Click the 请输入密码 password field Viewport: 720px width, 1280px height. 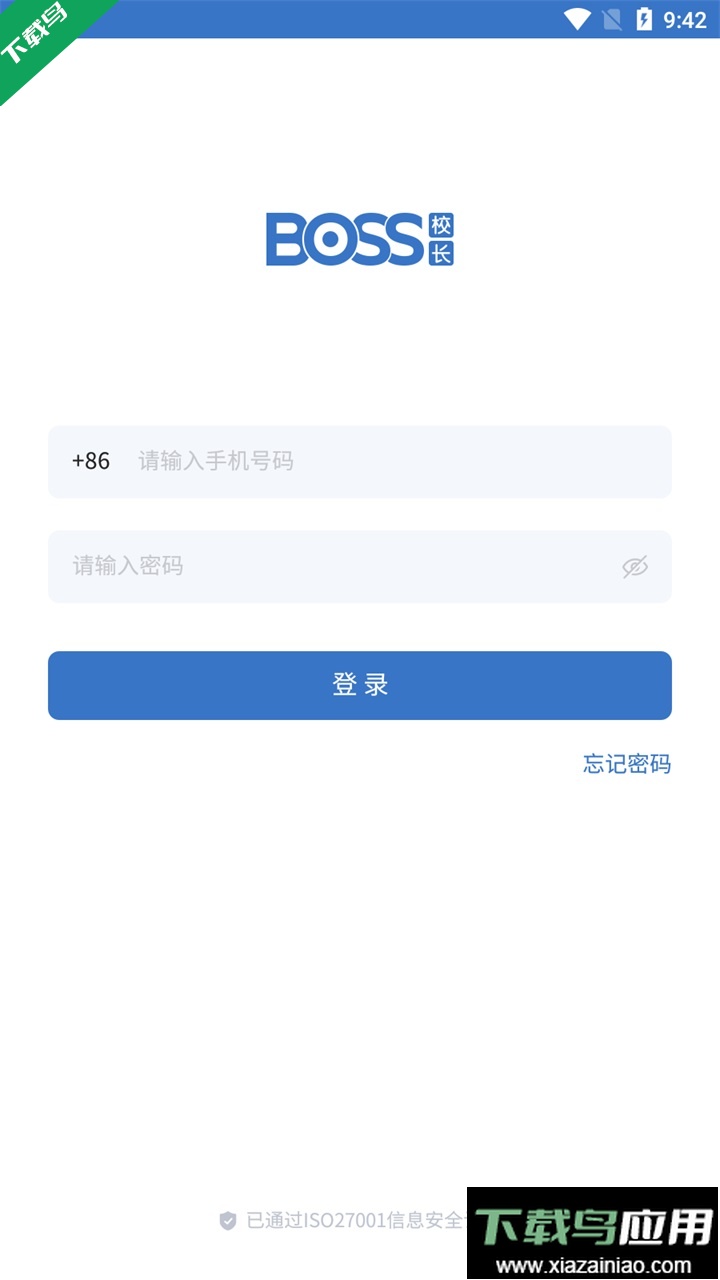(x=300, y=566)
